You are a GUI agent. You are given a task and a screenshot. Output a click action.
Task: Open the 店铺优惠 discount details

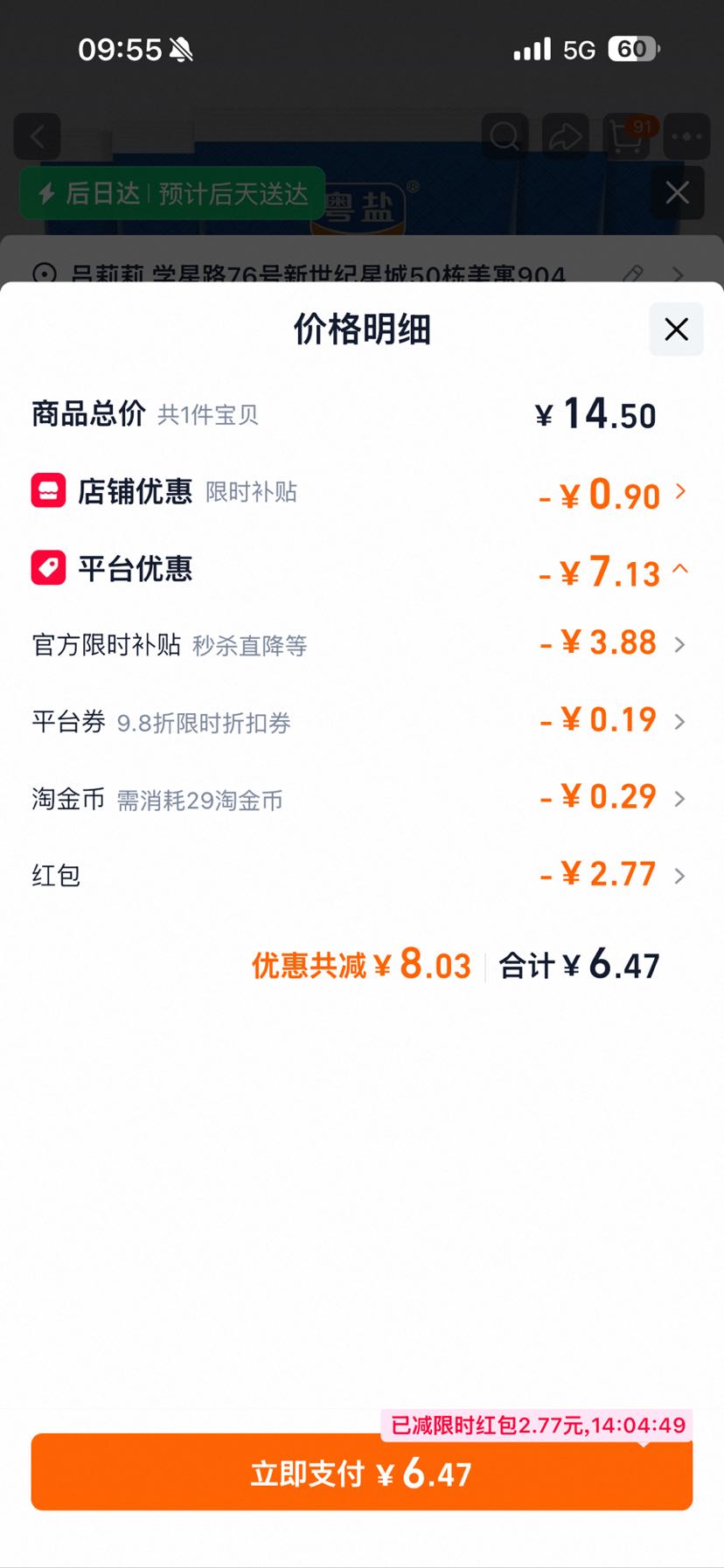point(361,492)
